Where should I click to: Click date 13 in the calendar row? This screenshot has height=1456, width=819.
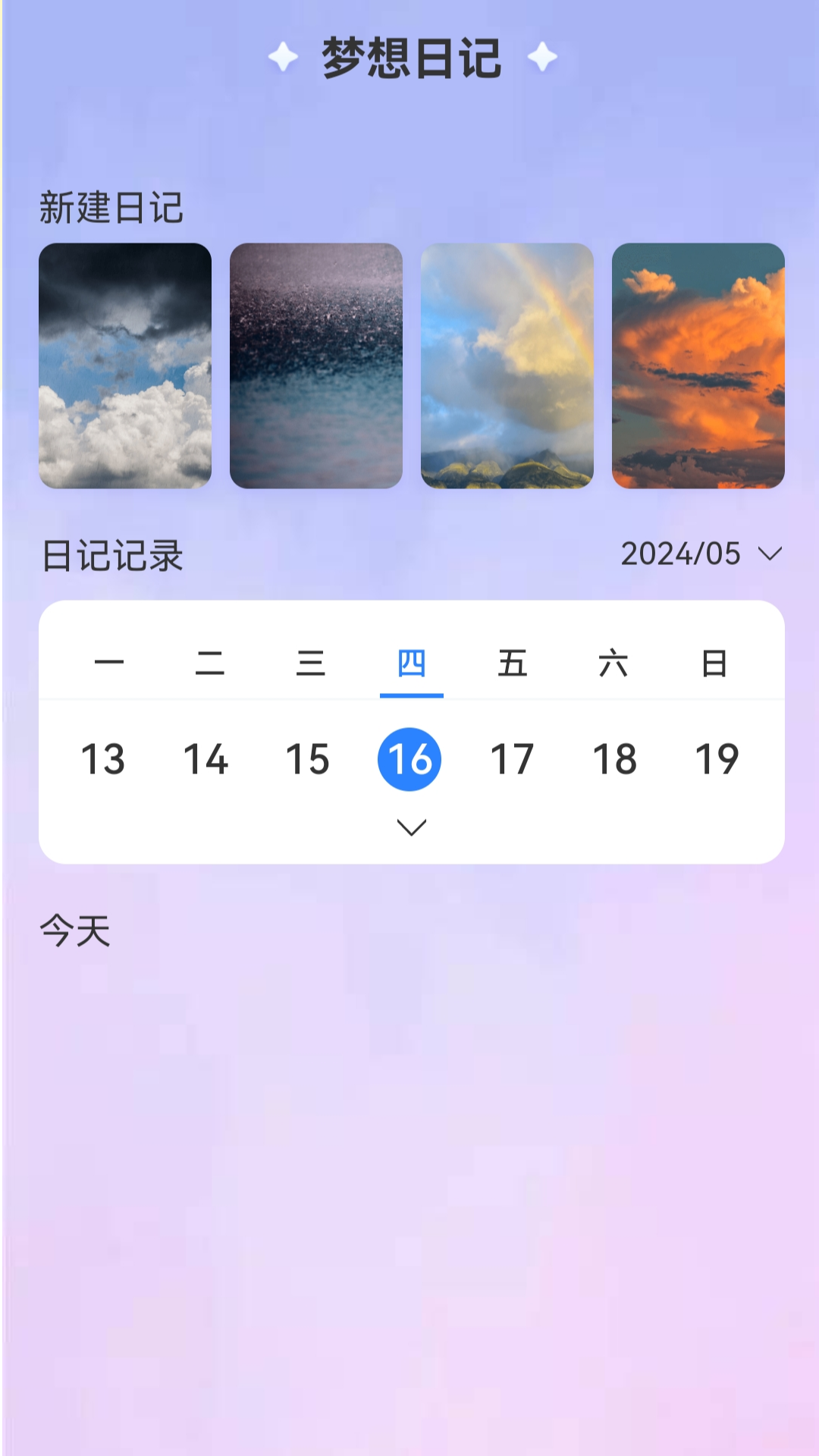pos(105,757)
